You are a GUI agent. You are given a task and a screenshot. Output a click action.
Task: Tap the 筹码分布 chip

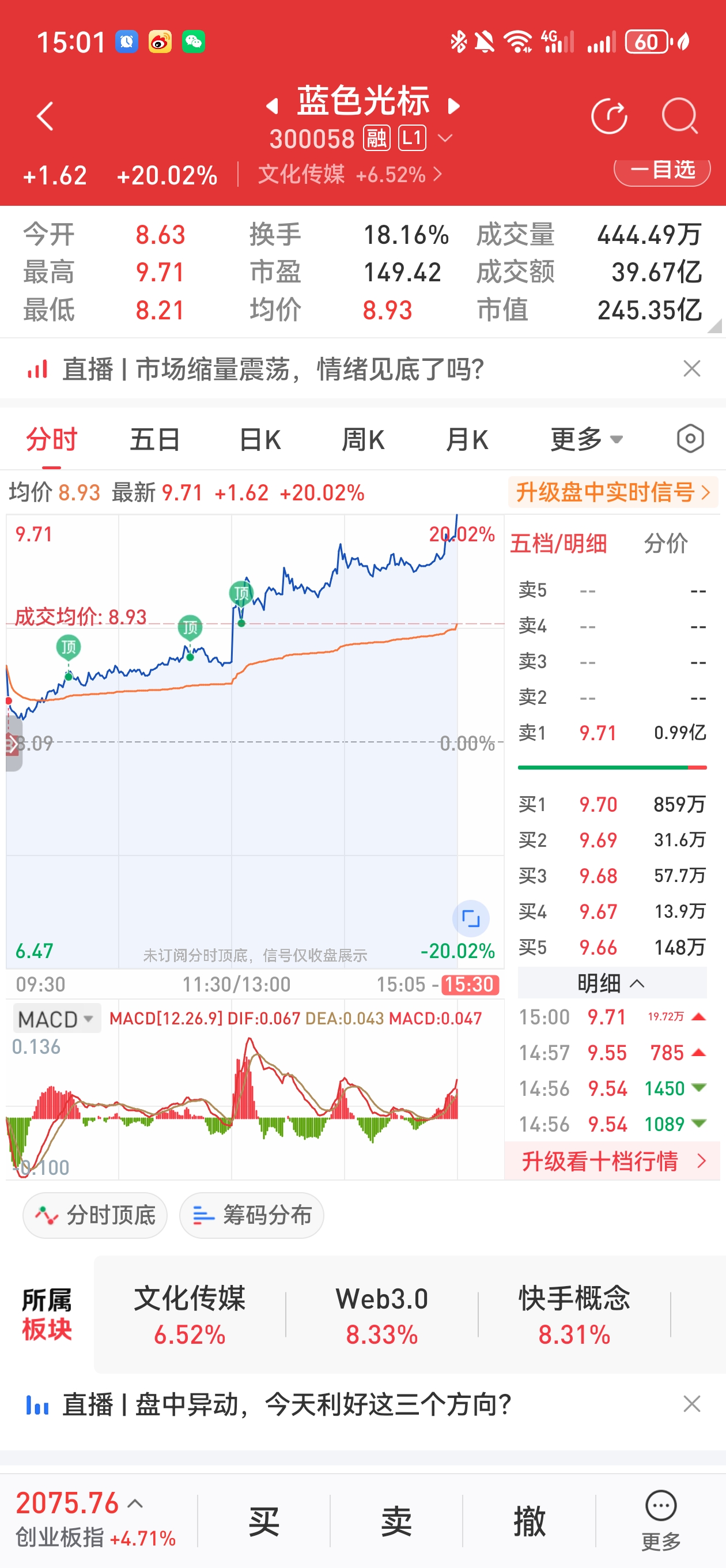[251, 1215]
